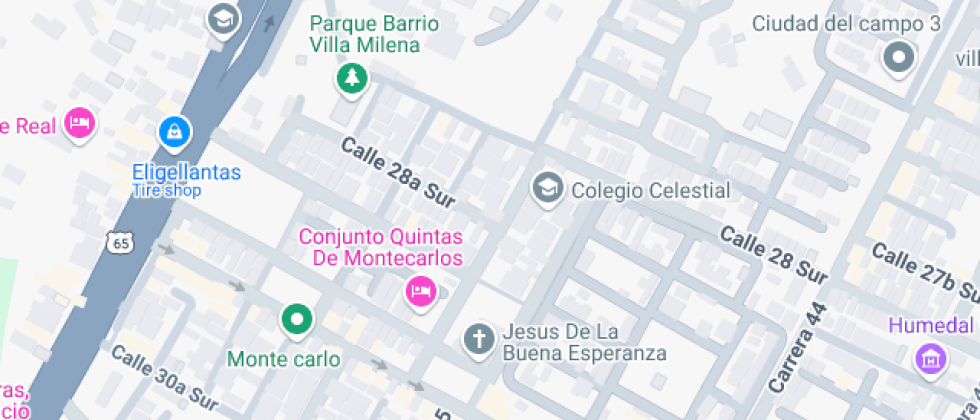The height and width of the screenshot is (420, 980).
Task: Select the Monte carlo place marker
Action: point(296,320)
